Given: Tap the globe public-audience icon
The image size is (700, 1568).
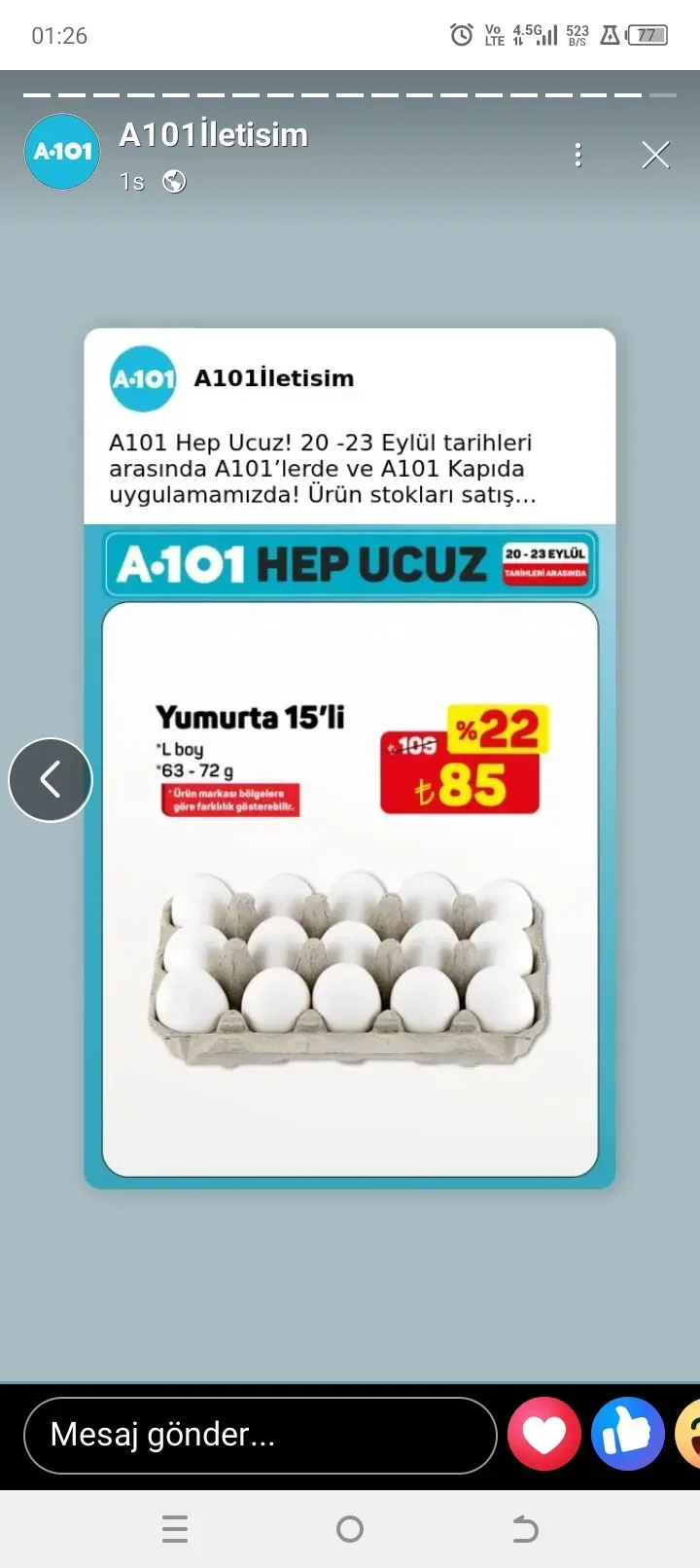Looking at the screenshot, I should pyautogui.click(x=174, y=181).
